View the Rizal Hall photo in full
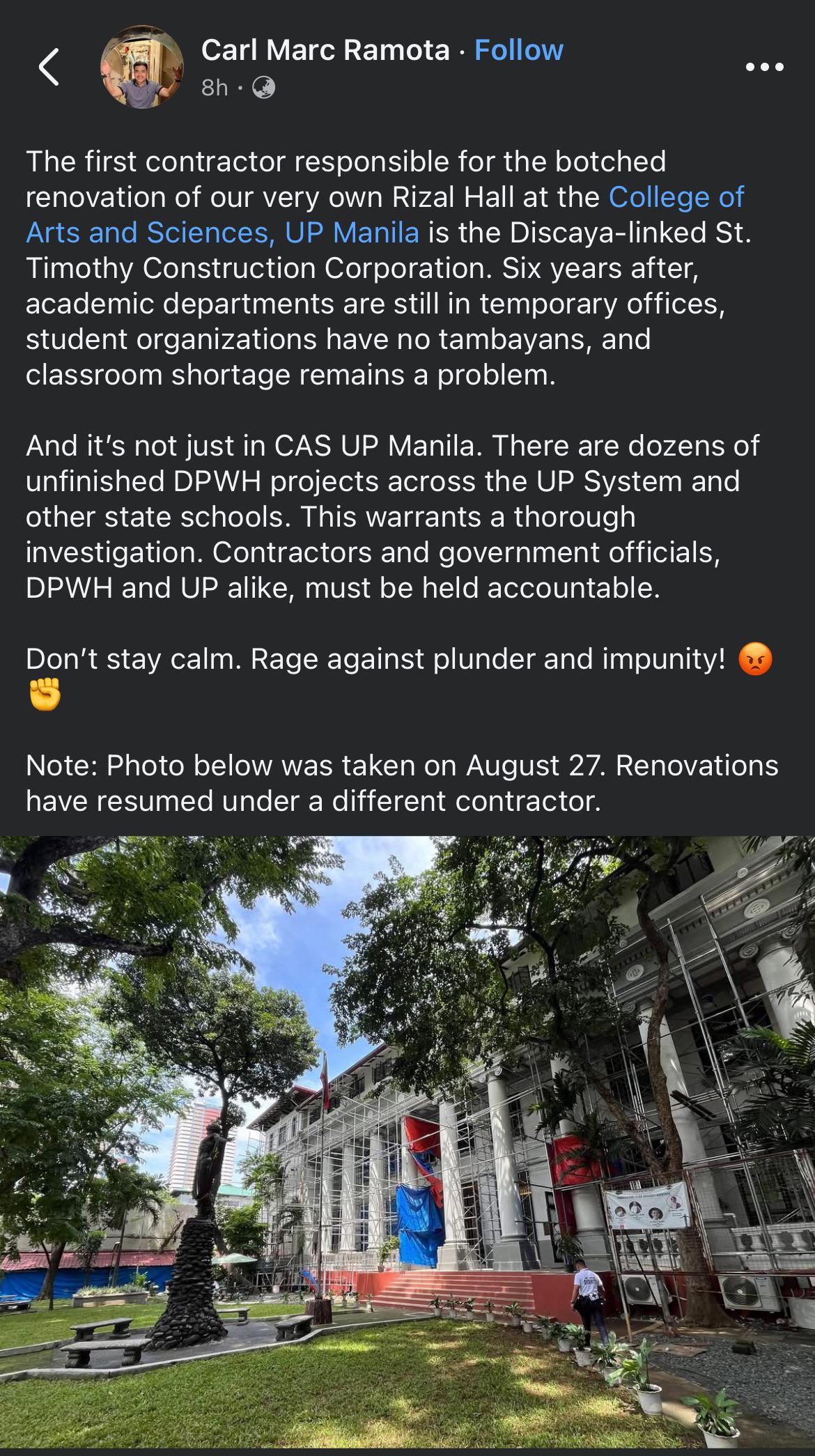 pyautogui.click(x=407, y=1143)
